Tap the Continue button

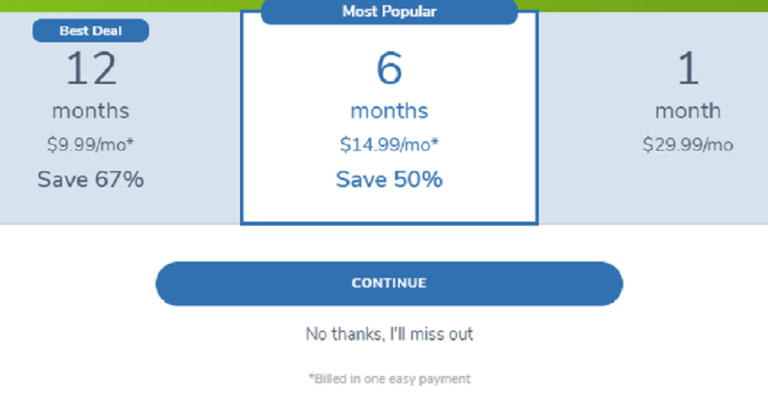pyautogui.click(x=389, y=283)
